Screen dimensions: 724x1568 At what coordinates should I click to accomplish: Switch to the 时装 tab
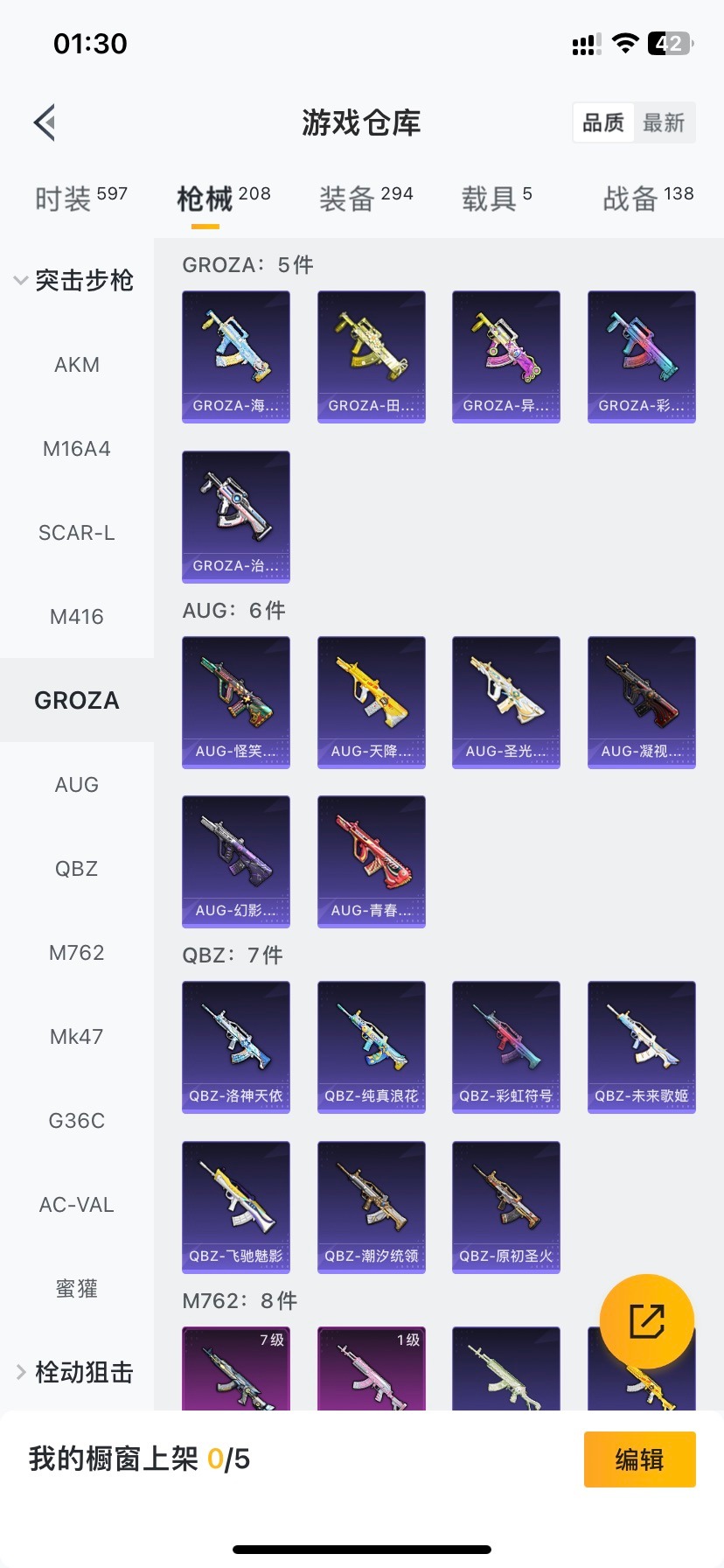[x=80, y=199]
